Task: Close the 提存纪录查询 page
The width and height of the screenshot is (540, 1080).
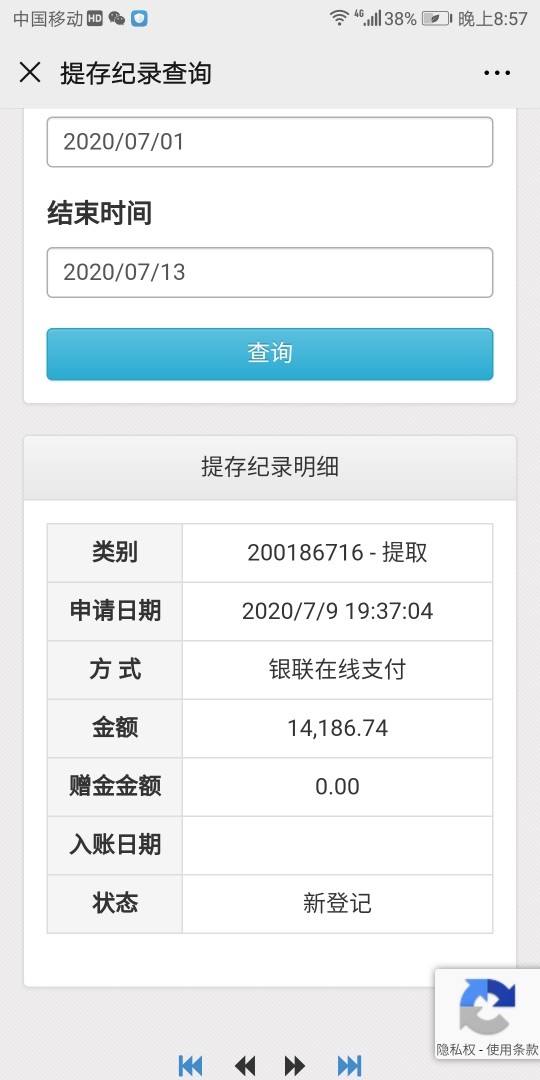Action: (30, 72)
